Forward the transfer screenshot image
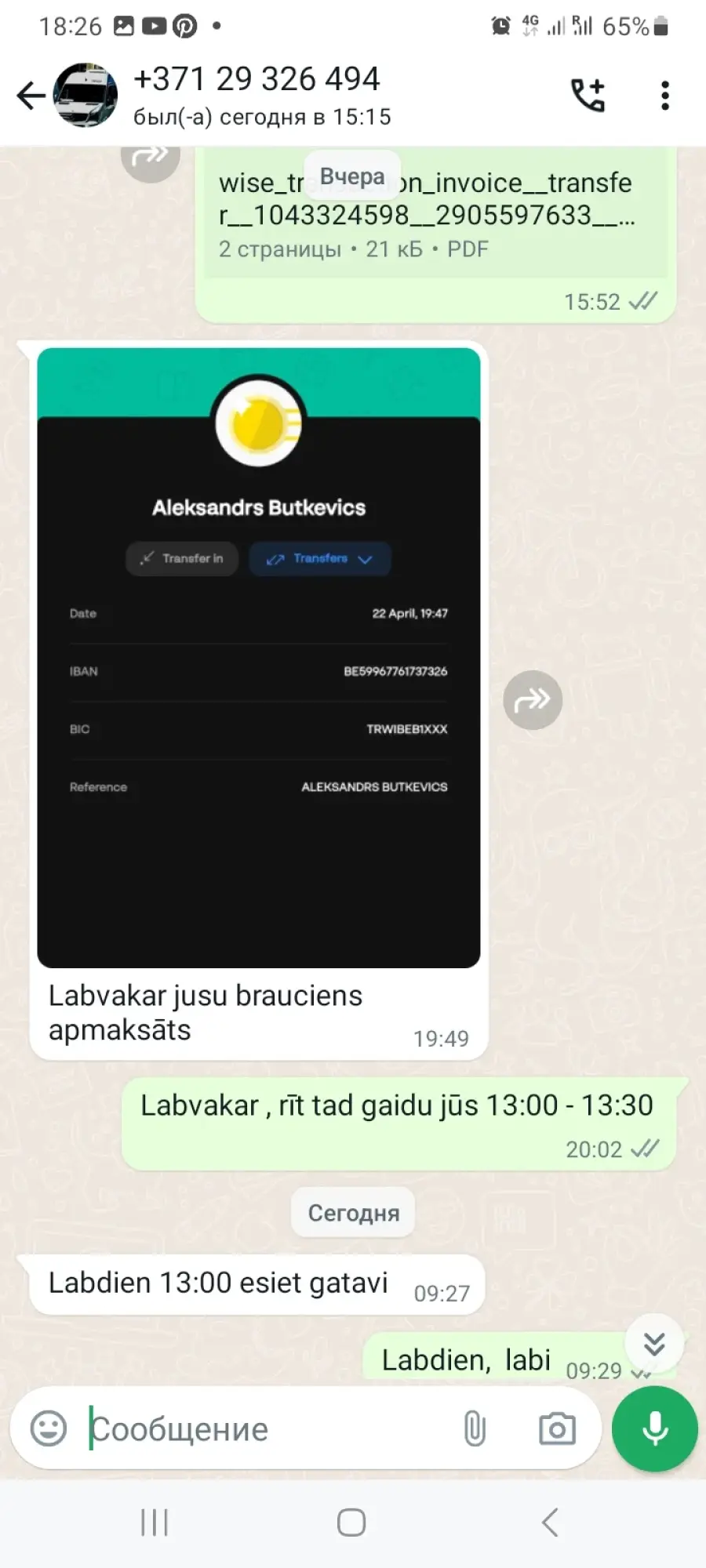The width and height of the screenshot is (706, 1568). (533, 700)
